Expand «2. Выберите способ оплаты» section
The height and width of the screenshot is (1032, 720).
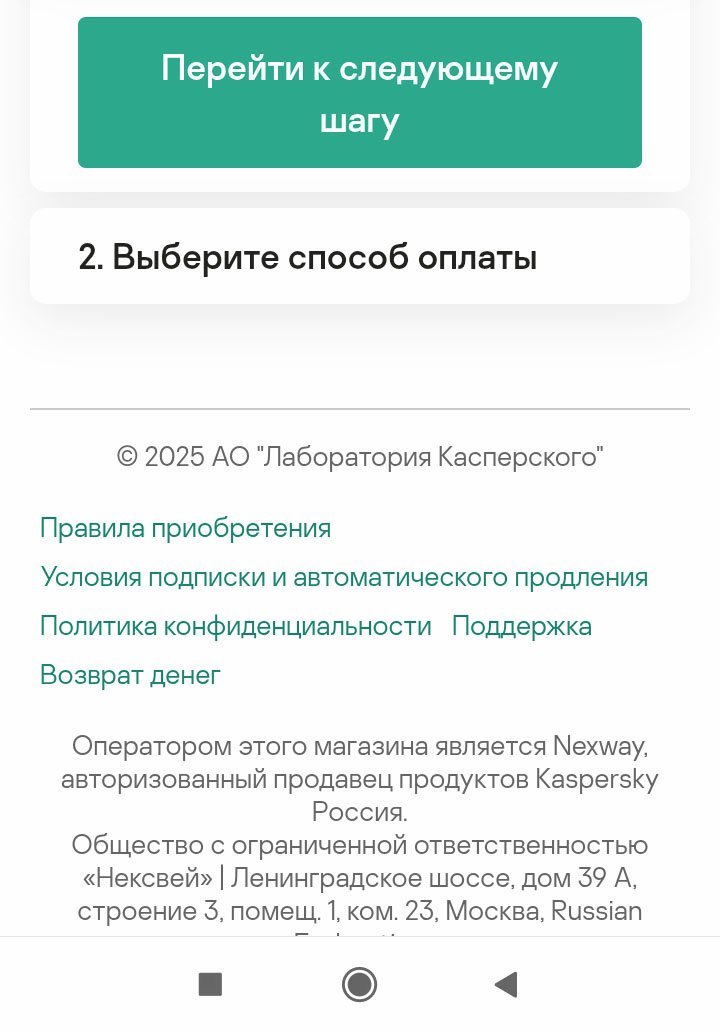(308, 257)
